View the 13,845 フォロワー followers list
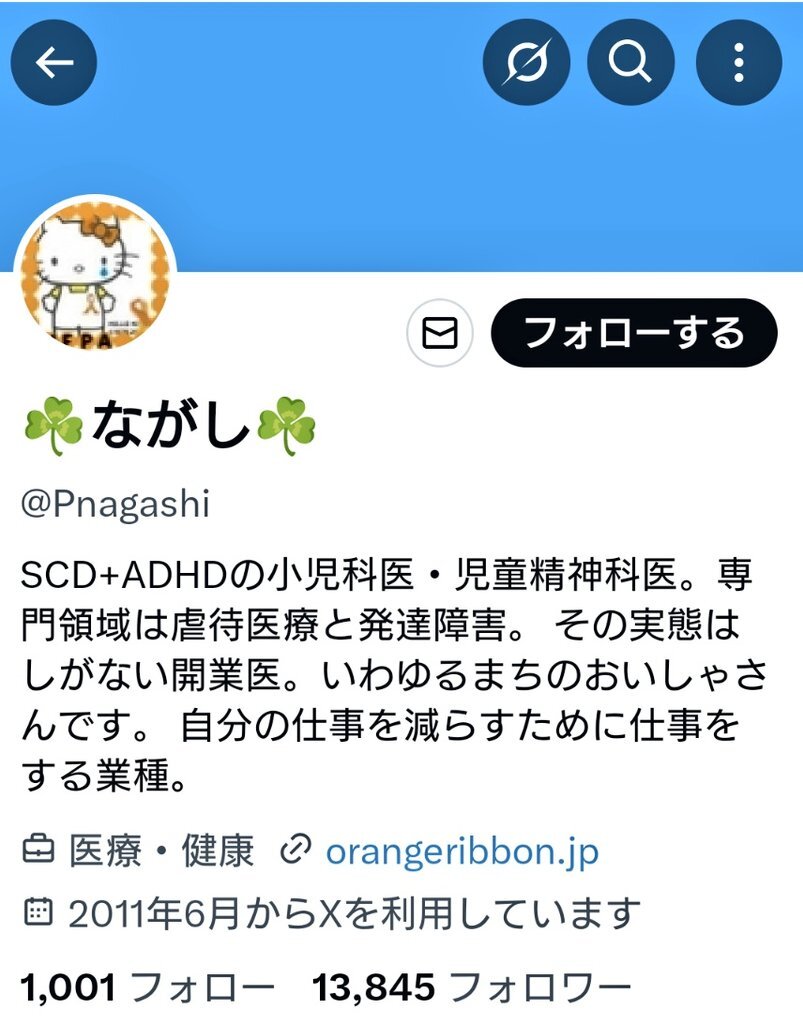 point(471,989)
